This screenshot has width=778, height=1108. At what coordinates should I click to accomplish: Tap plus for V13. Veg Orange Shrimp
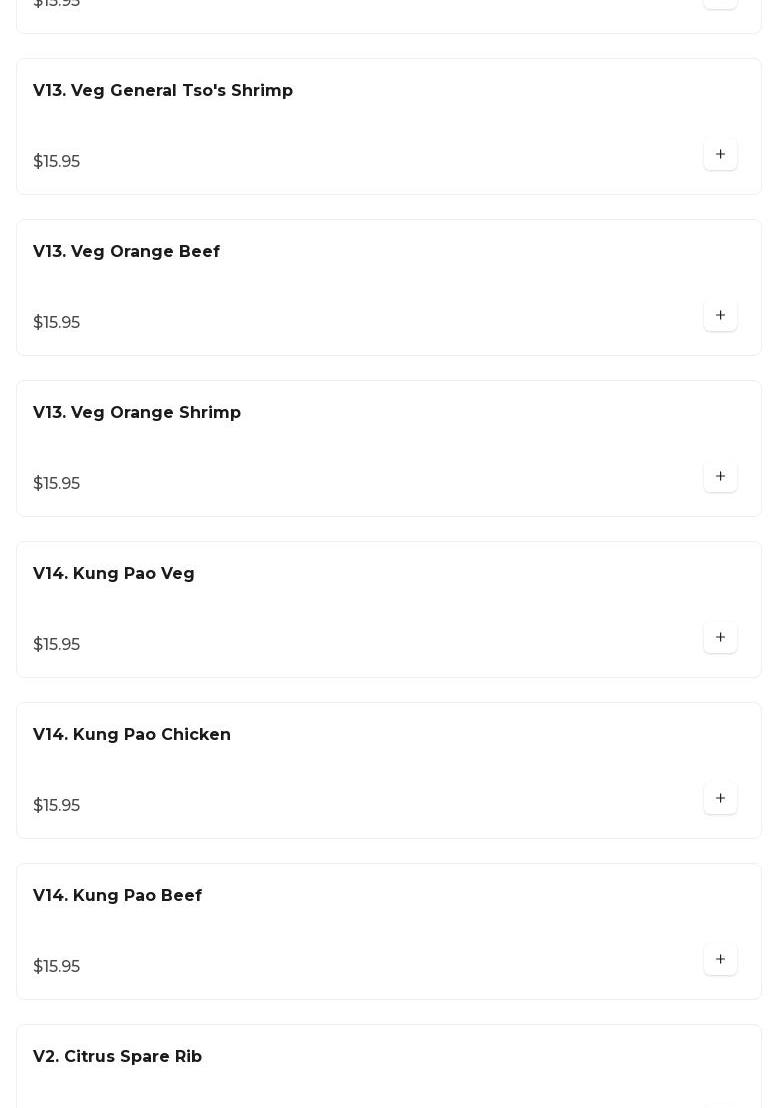point(720,477)
